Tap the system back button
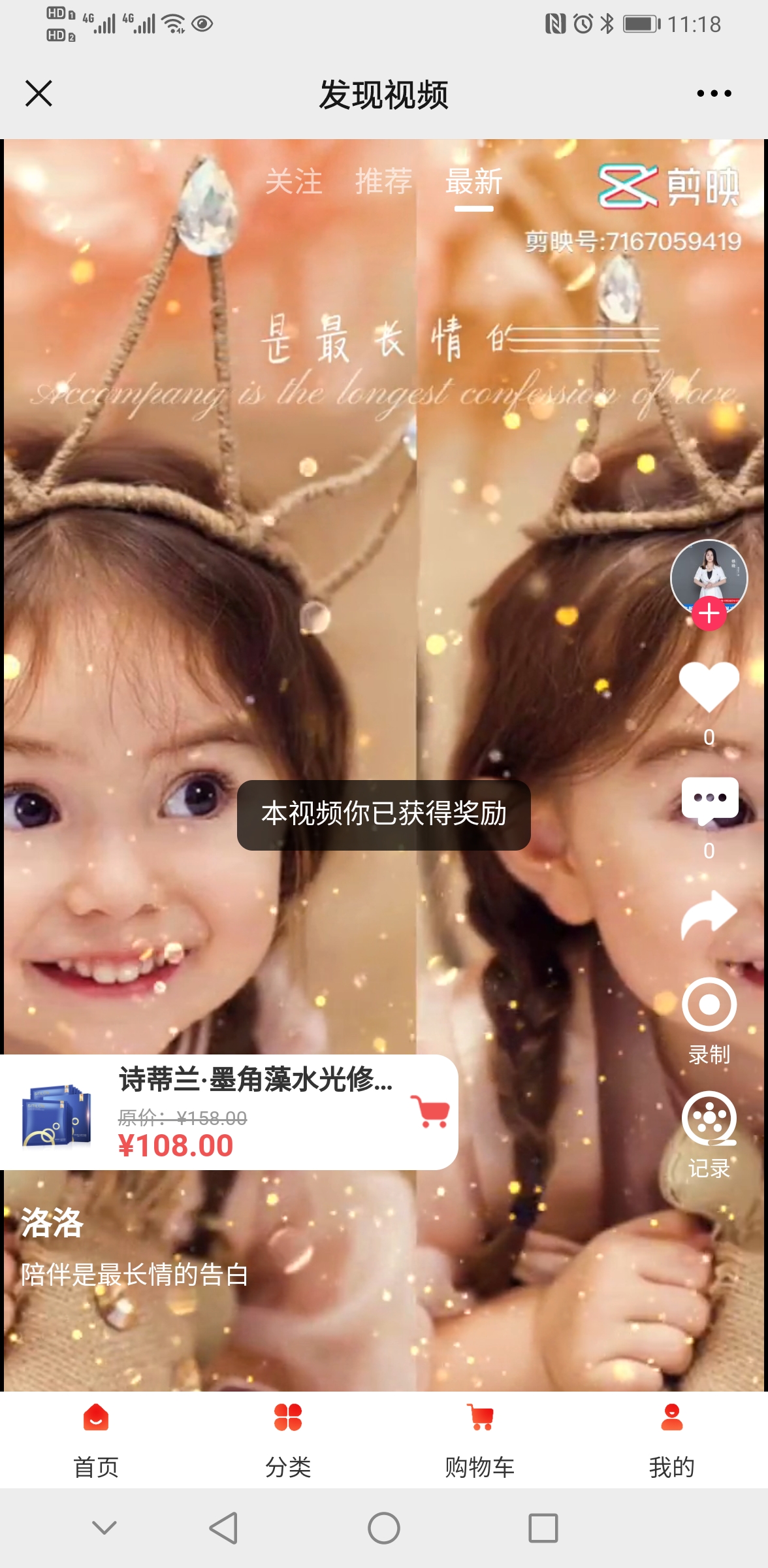Image resolution: width=768 pixels, height=1568 pixels. (223, 1527)
